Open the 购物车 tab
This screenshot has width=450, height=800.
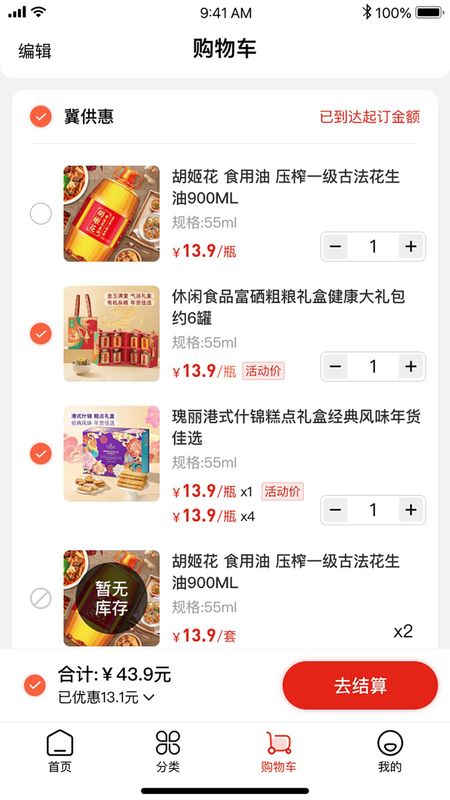pos(279,751)
